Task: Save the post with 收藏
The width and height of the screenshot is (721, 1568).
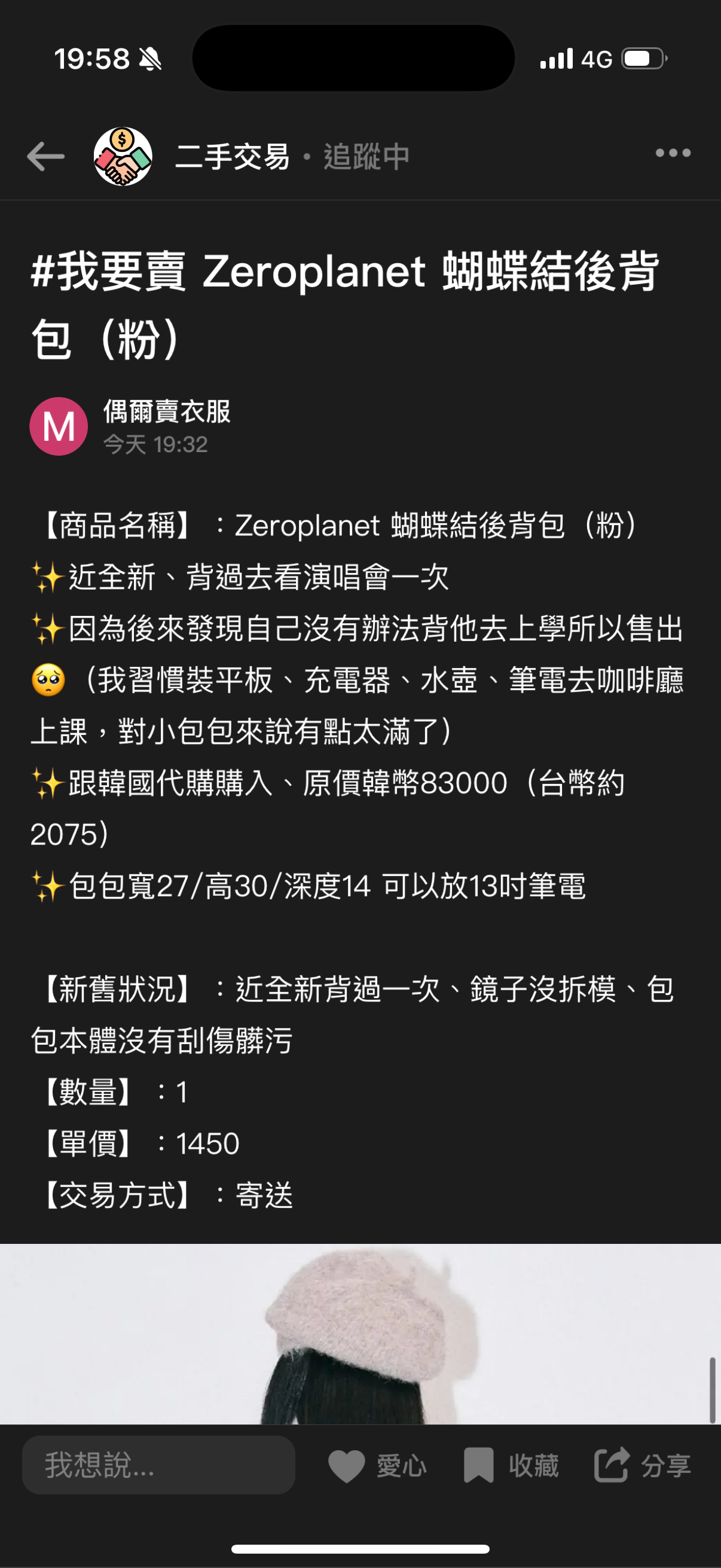Action: coord(511,1465)
